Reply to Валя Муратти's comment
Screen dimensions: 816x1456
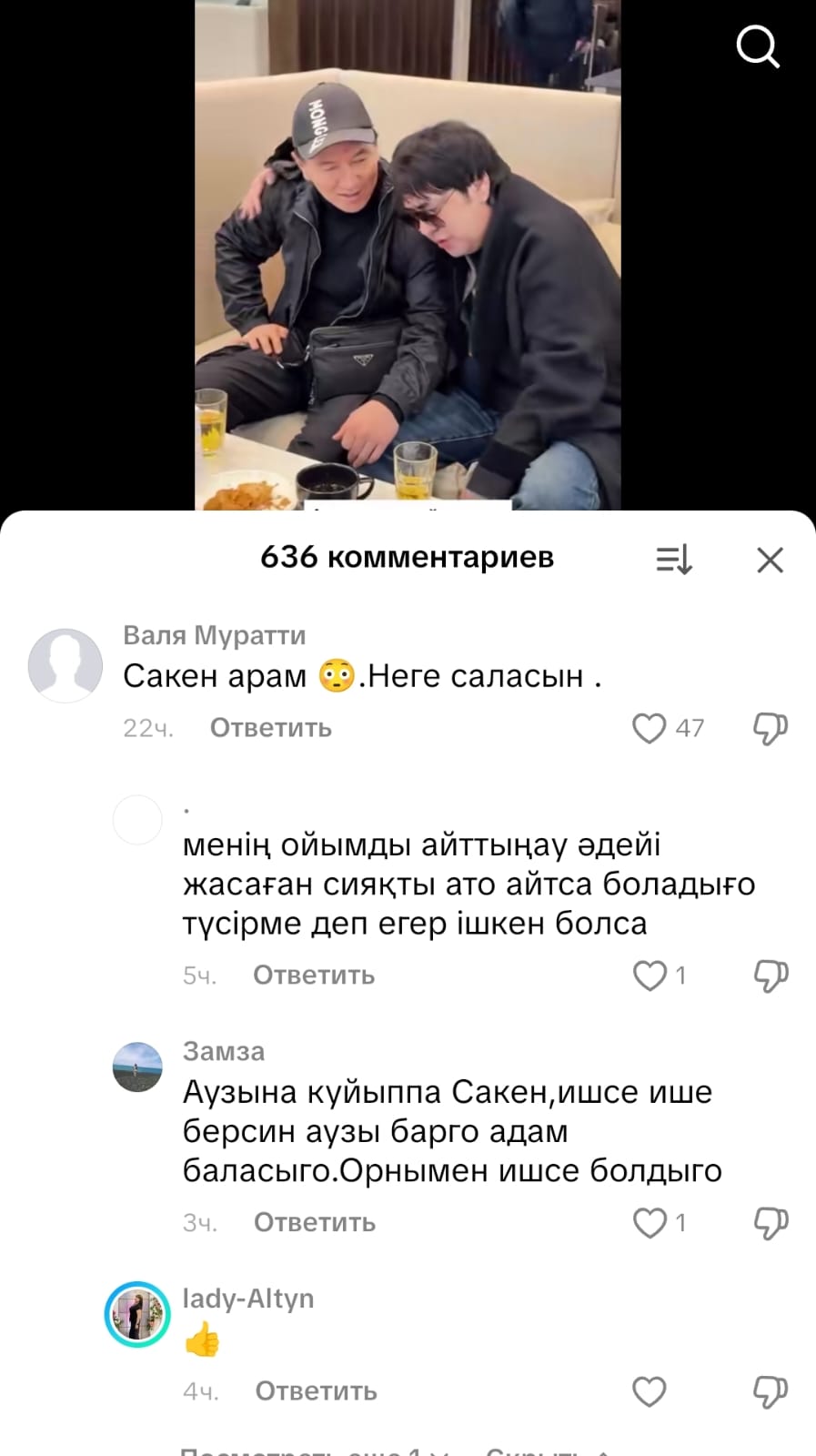(x=270, y=728)
